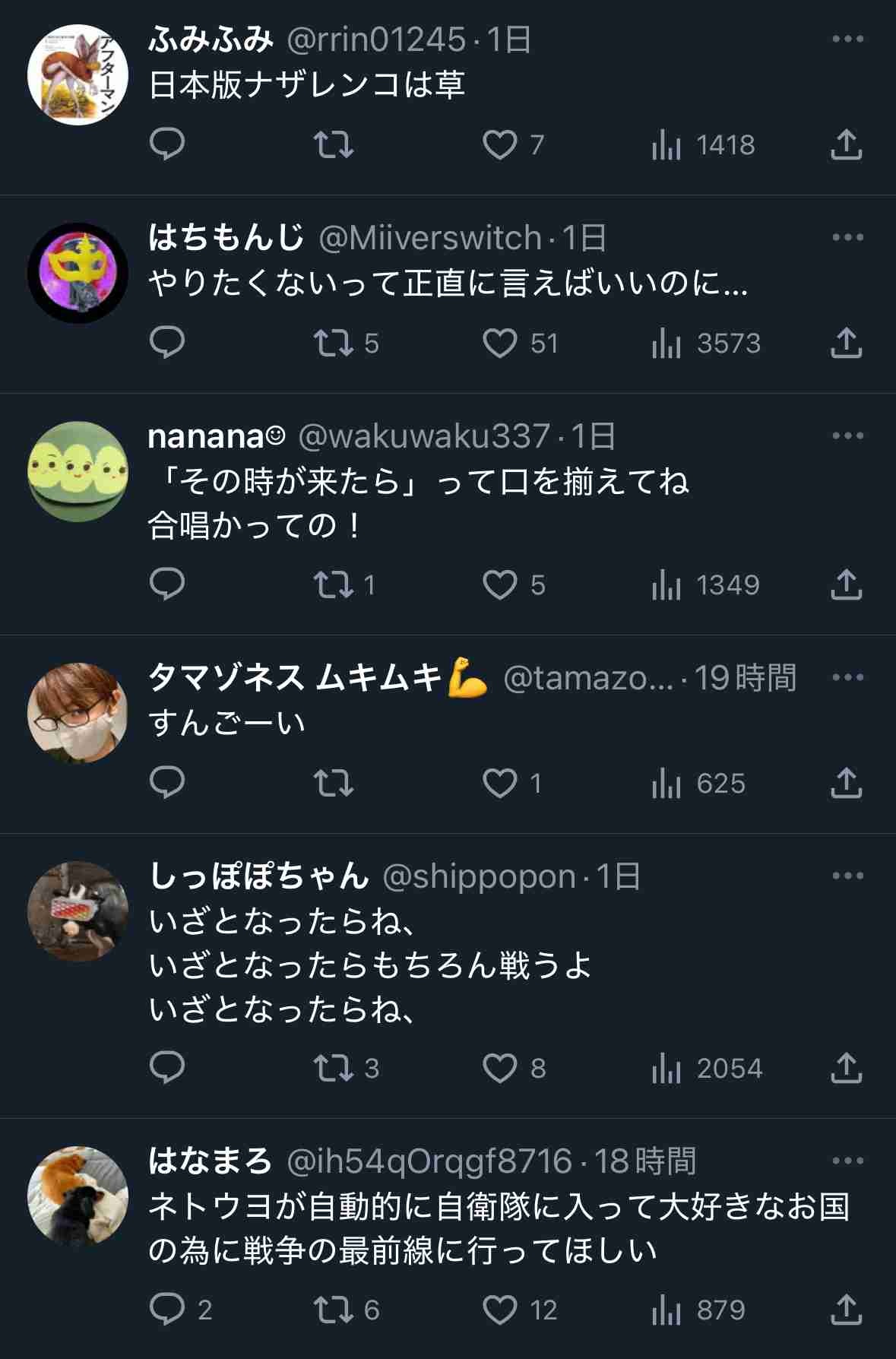The image size is (896, 1359).
Task: Retweet はちもんじ's reply
Action: tap(334, 343)
